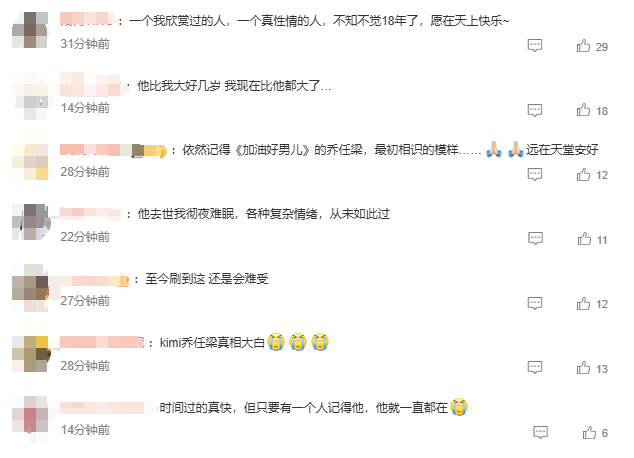The width and height of the screenshot is (634, 458).
Task: Reply to the comment 他去世我彻夜难眠
Action: (535, 239)
